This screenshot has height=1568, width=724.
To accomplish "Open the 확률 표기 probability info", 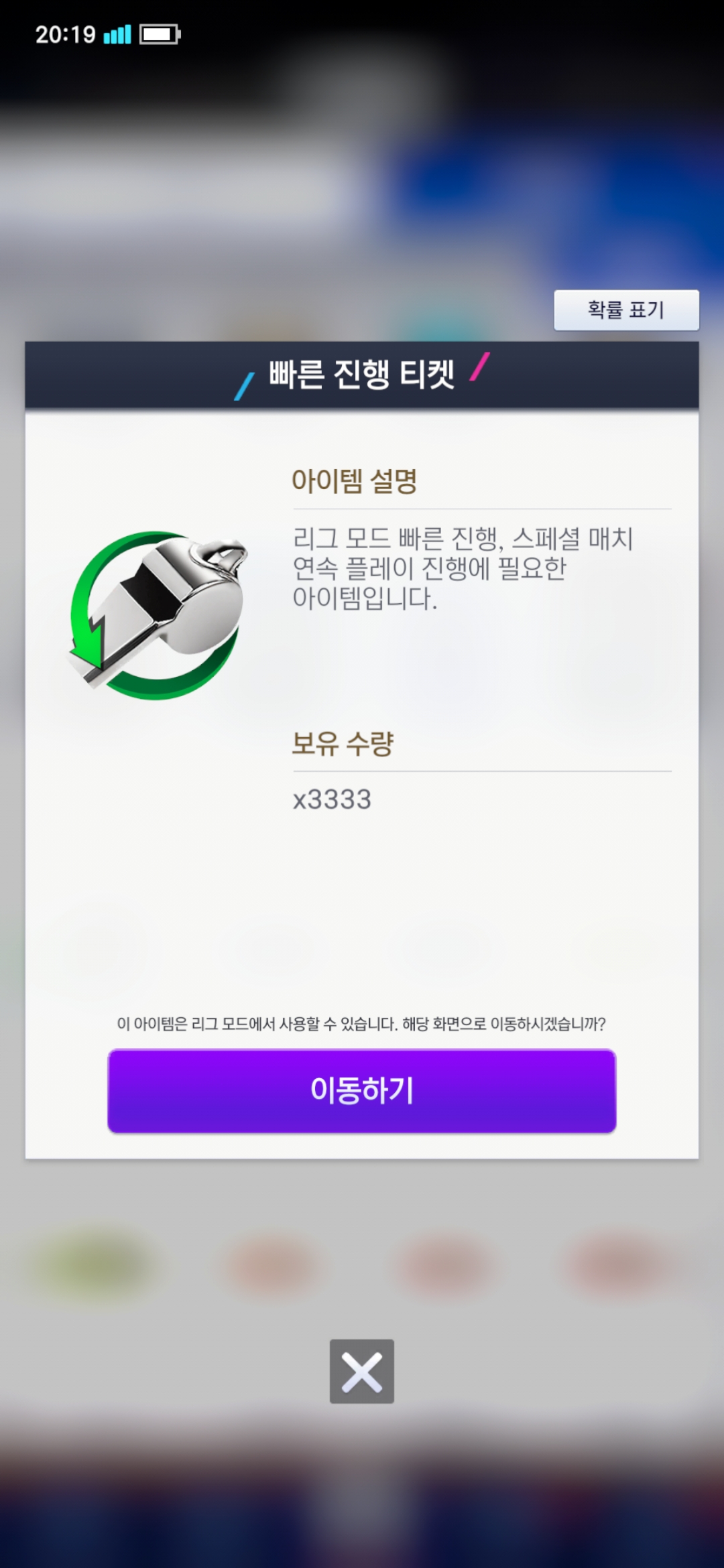I will point(626,310).
